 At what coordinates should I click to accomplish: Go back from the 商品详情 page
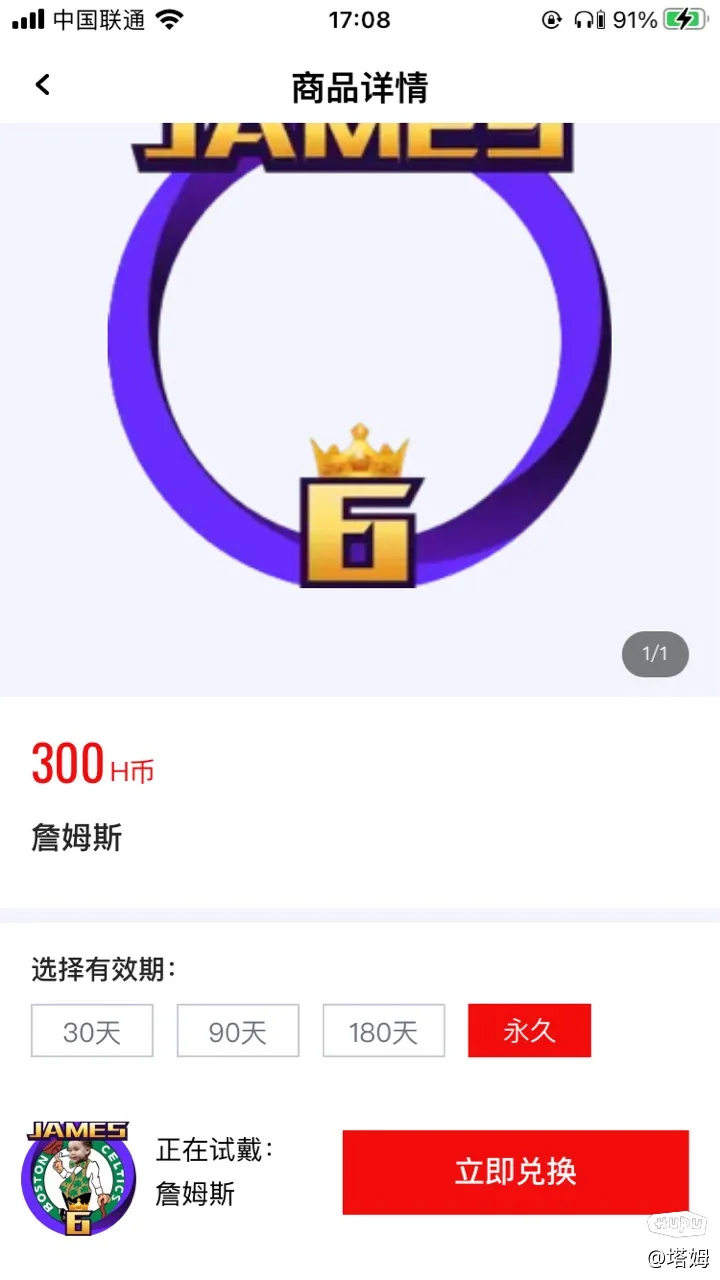(42, 86)
